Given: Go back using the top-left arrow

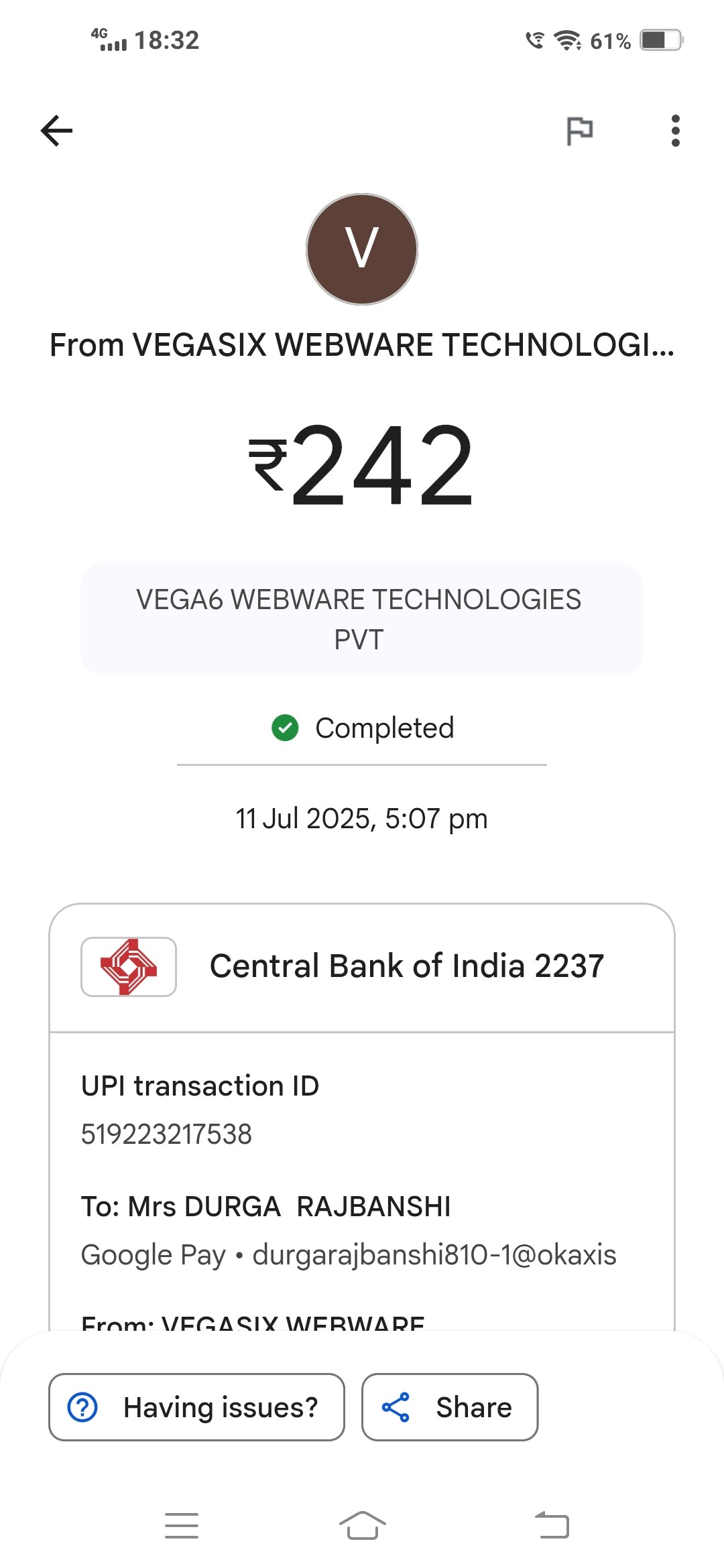Looking at the screenshot, I should point(56,130).
